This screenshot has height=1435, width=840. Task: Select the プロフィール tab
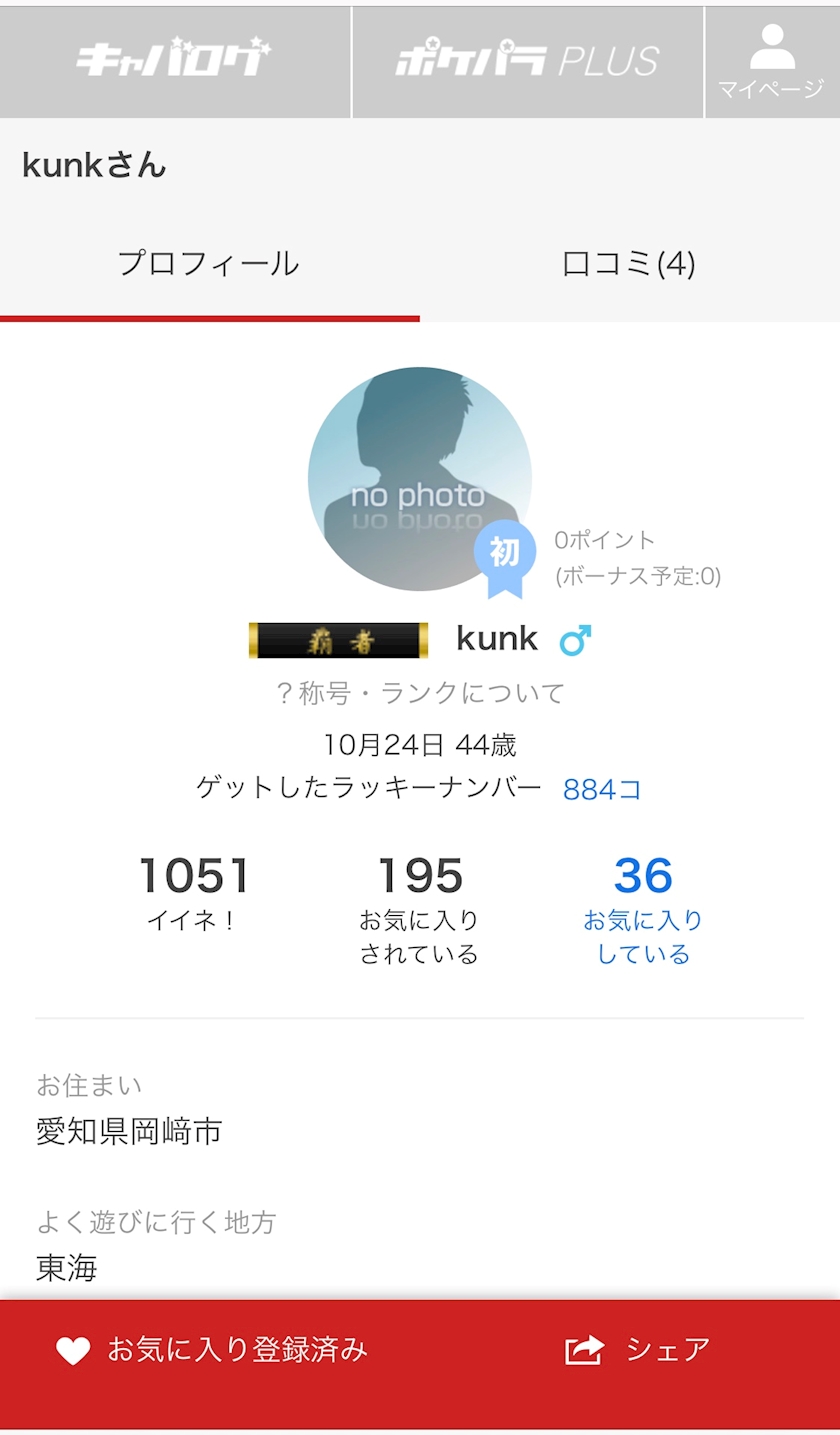(209, 264)
